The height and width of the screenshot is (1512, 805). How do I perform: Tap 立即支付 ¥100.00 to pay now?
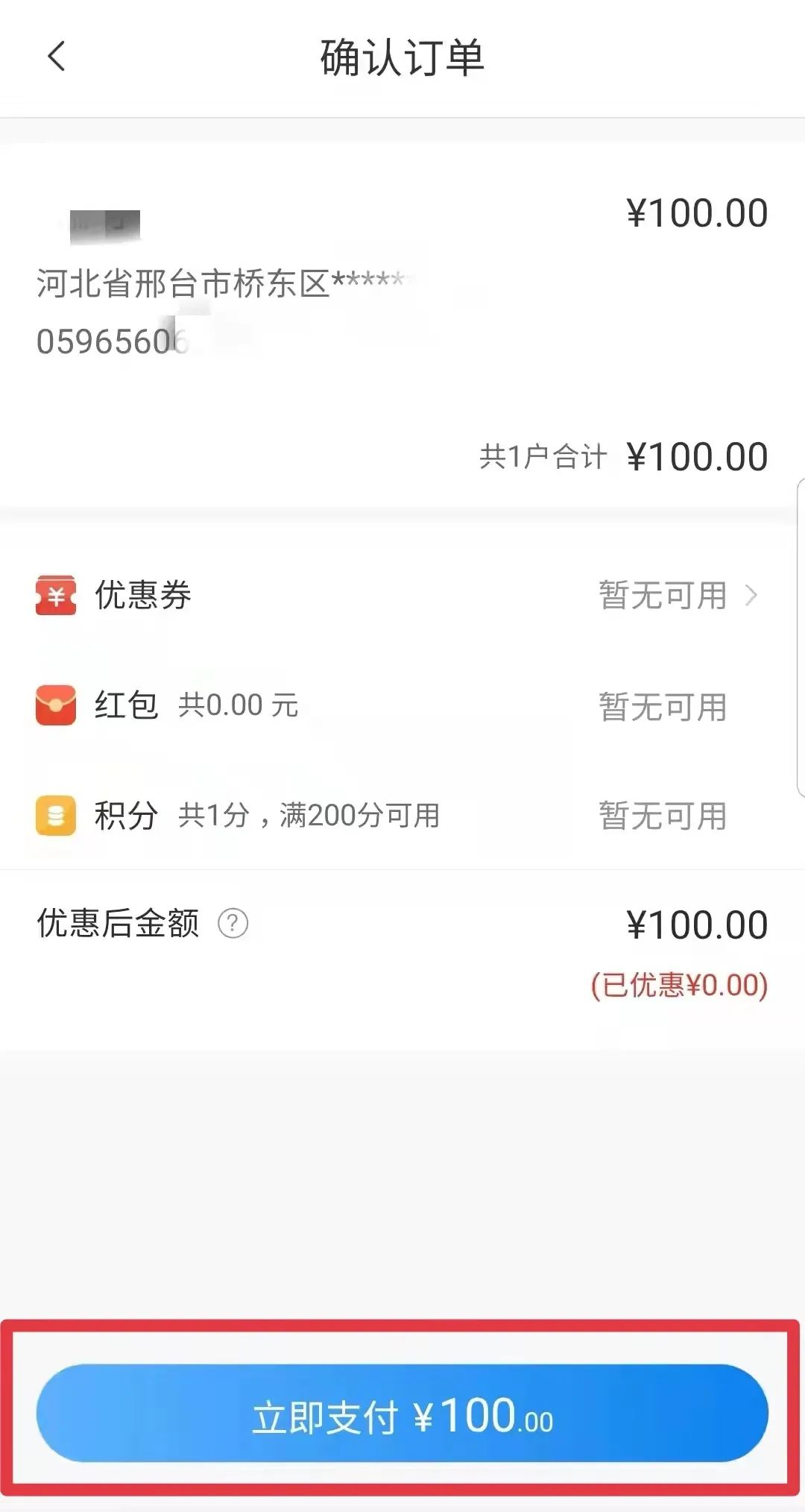tap(402, 1414)
